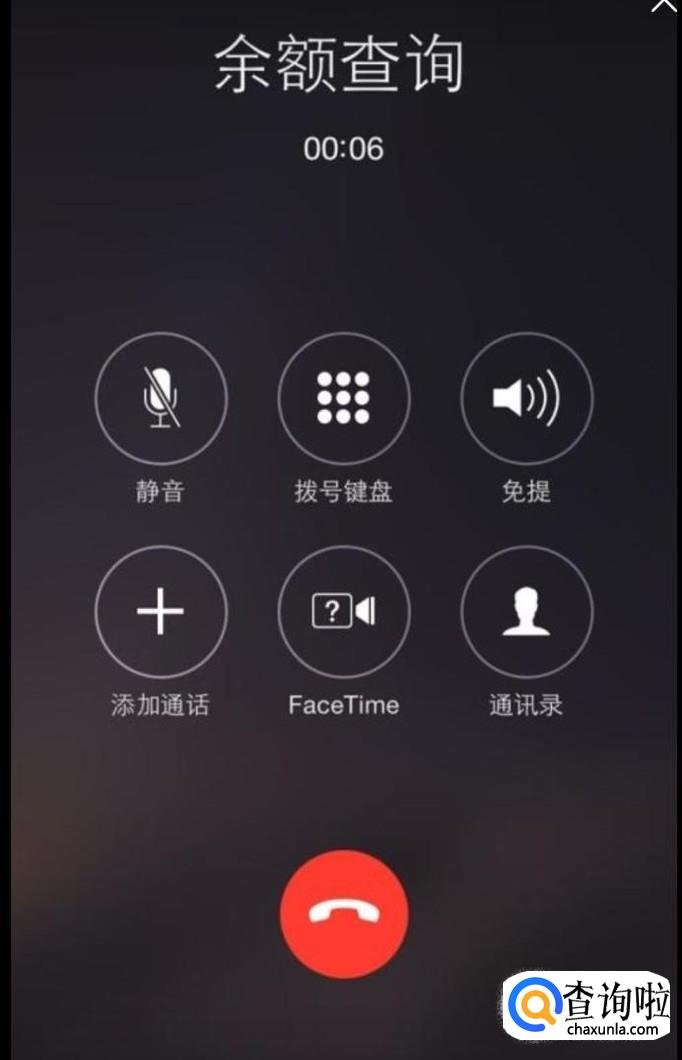Open 通讯录 contacts
The width and height of the screenshot is (682, 1060).
526,611
